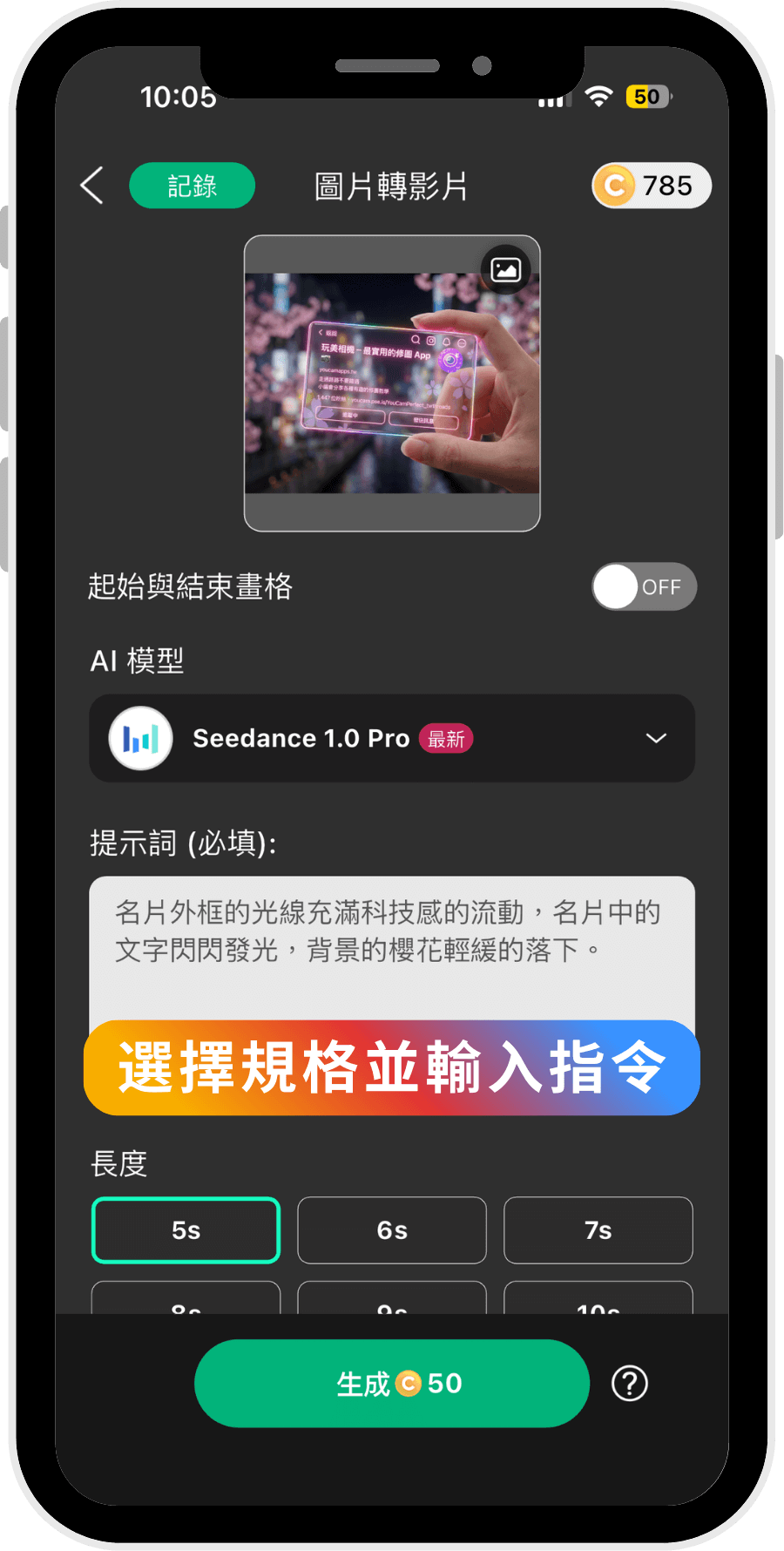Select the 8s length option
784x1551 pixels.
(185, 1305)
